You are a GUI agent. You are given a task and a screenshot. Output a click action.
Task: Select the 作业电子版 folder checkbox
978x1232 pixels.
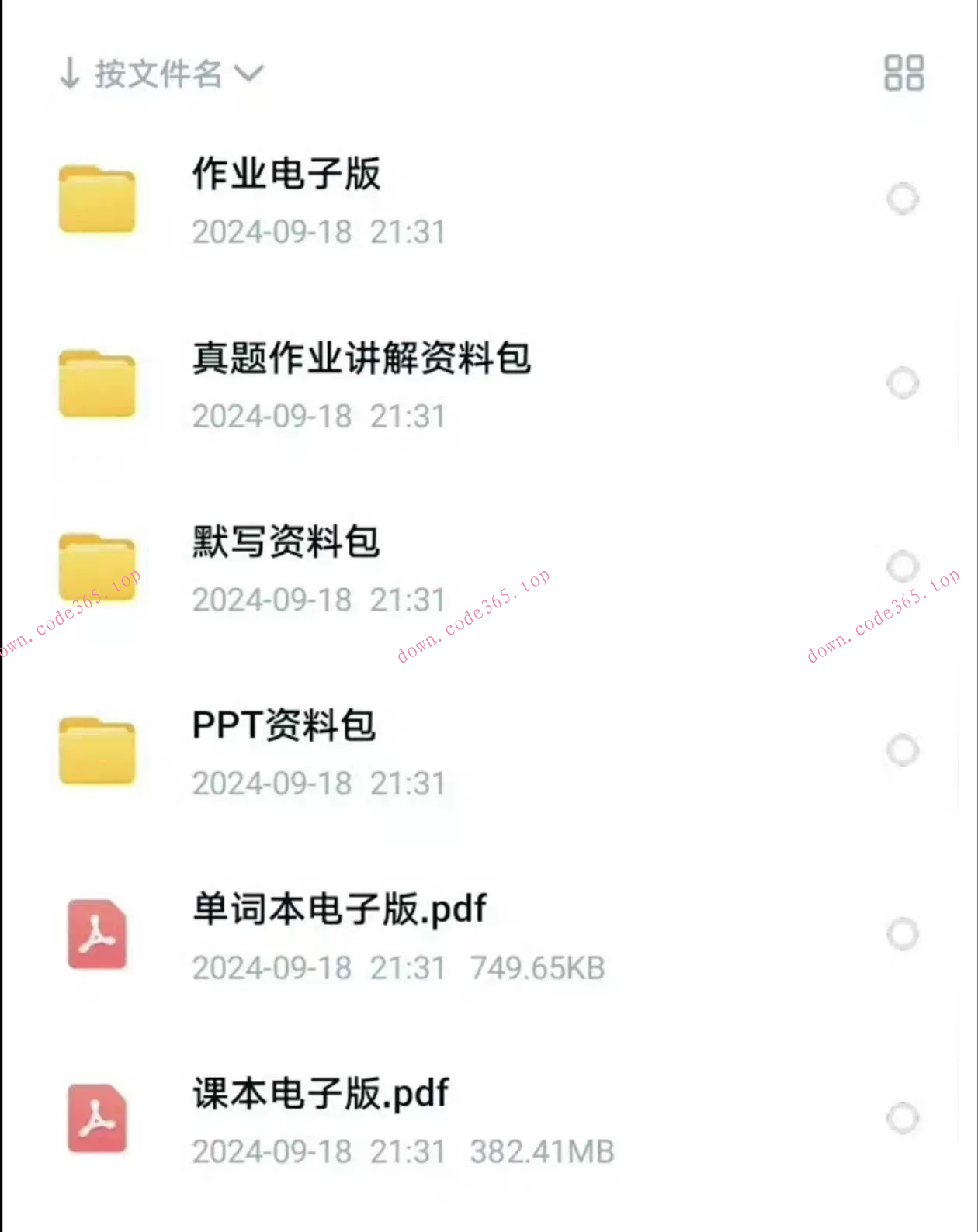click(x=903, y=199)
